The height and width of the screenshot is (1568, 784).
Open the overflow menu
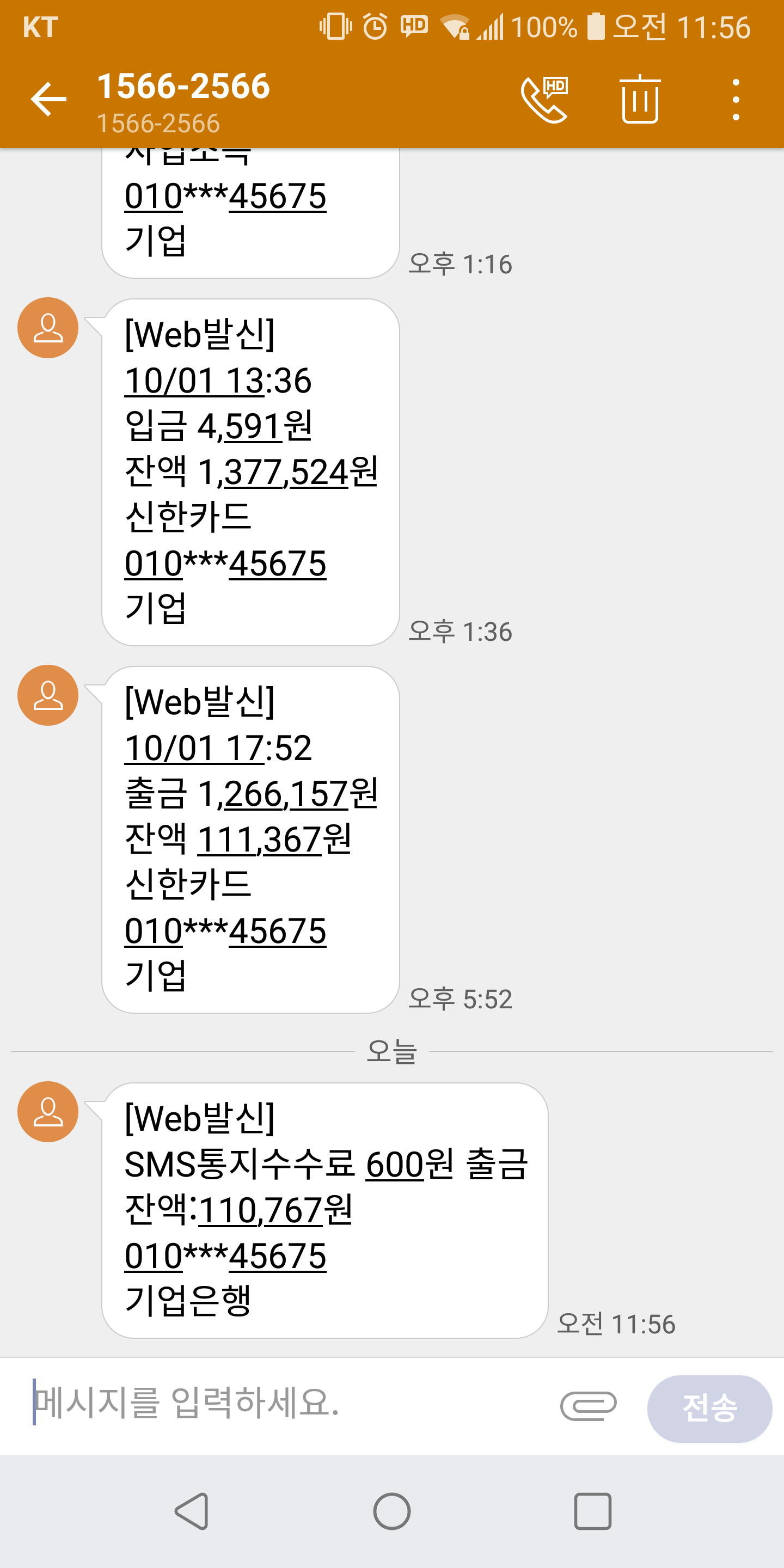click(736, 99)
